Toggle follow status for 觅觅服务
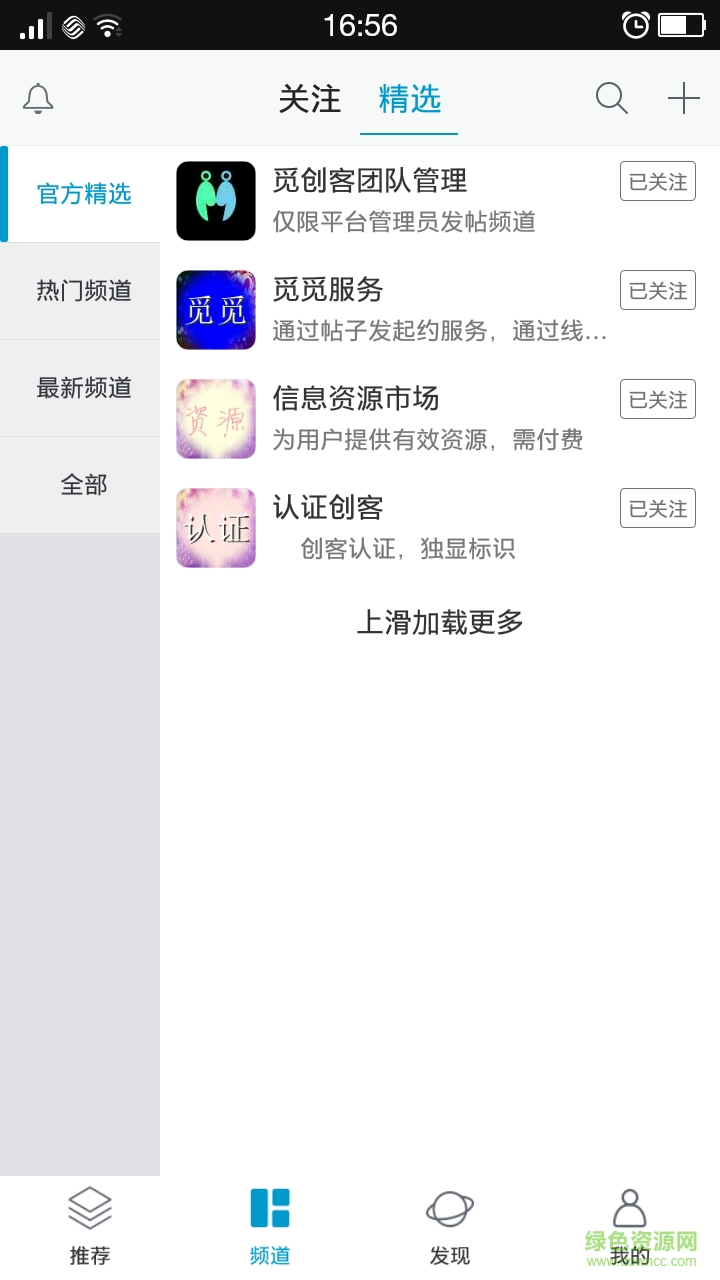720x1280 pixels. pos(656,290)
